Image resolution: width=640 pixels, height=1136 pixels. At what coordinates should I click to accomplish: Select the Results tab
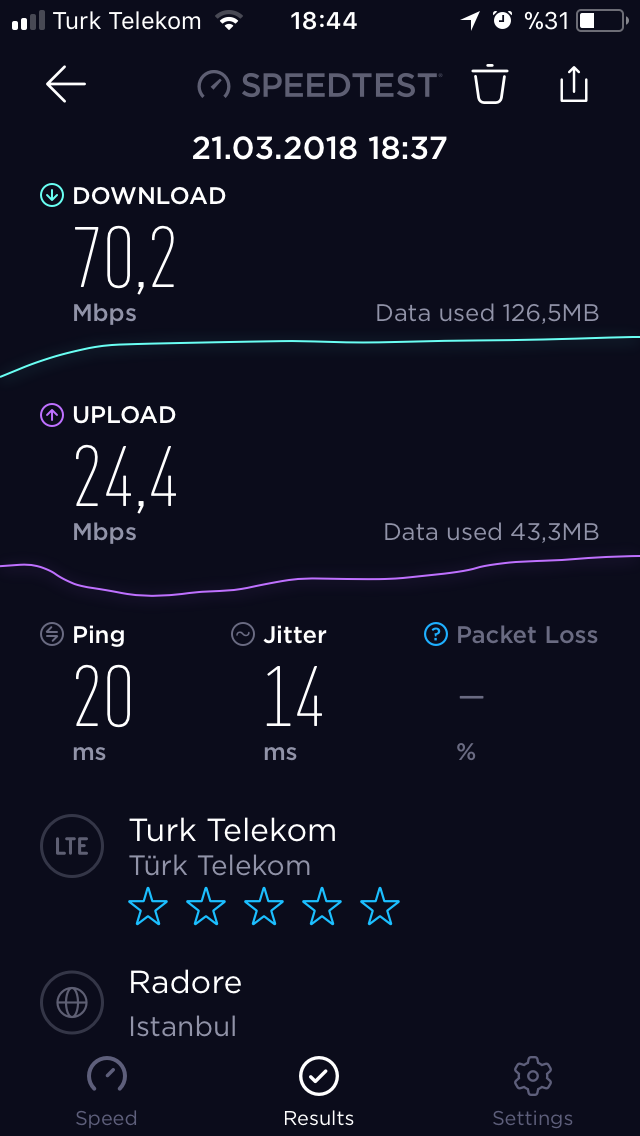pyautogui.click(x=319, y=1090)
